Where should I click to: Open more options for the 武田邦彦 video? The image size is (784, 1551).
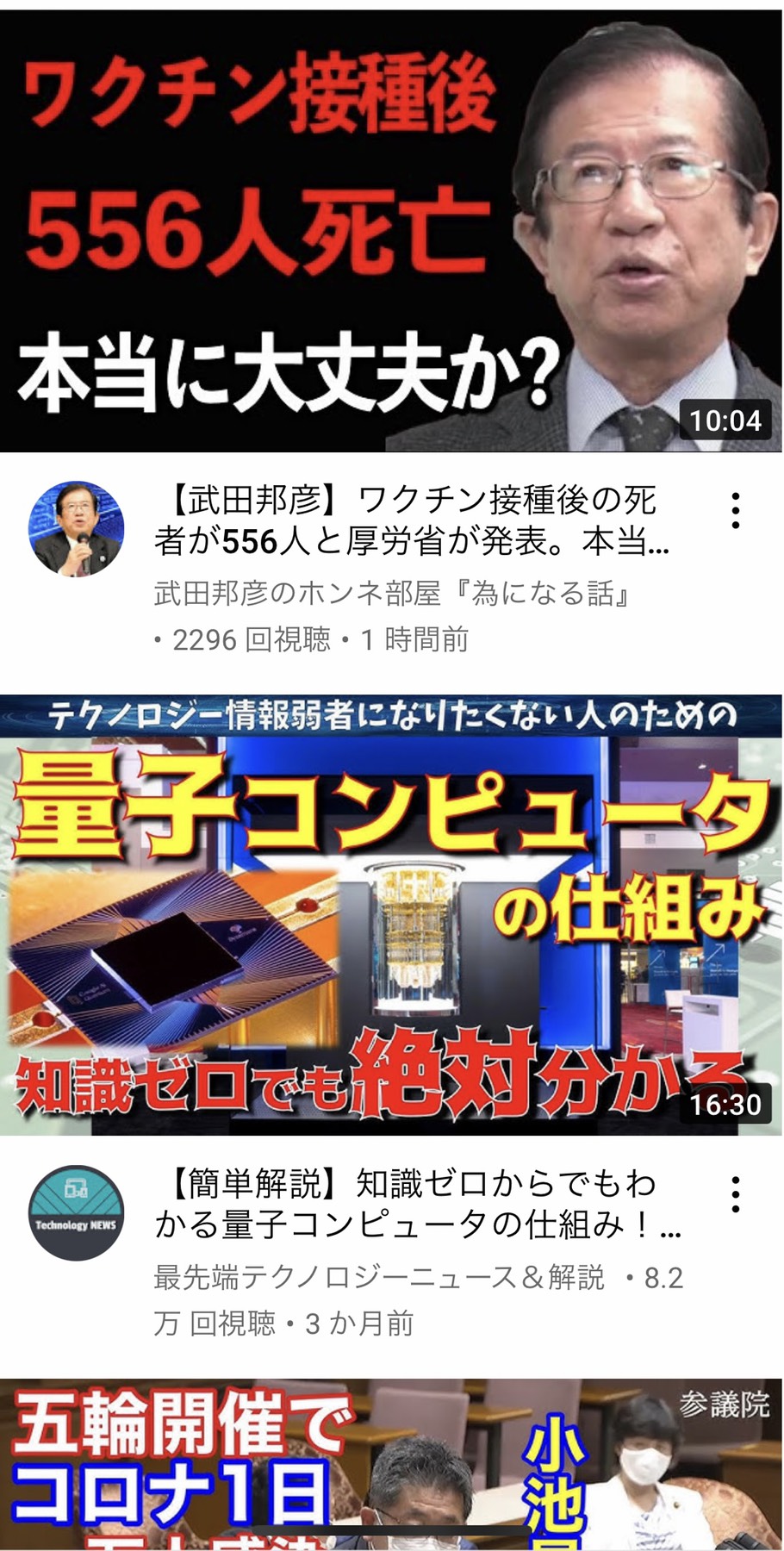coord(735,511)
